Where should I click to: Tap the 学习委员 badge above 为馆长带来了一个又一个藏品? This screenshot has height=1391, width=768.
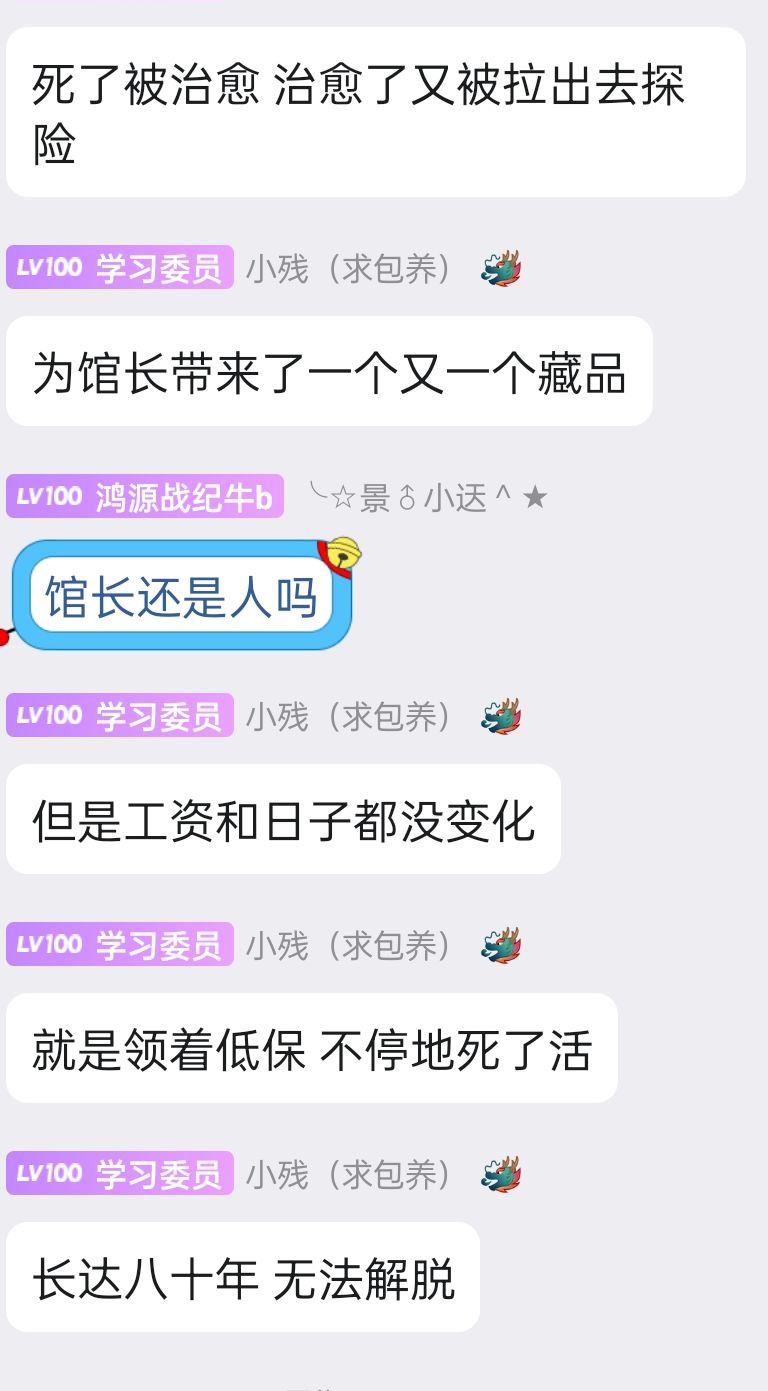click(x=120, y=268)
